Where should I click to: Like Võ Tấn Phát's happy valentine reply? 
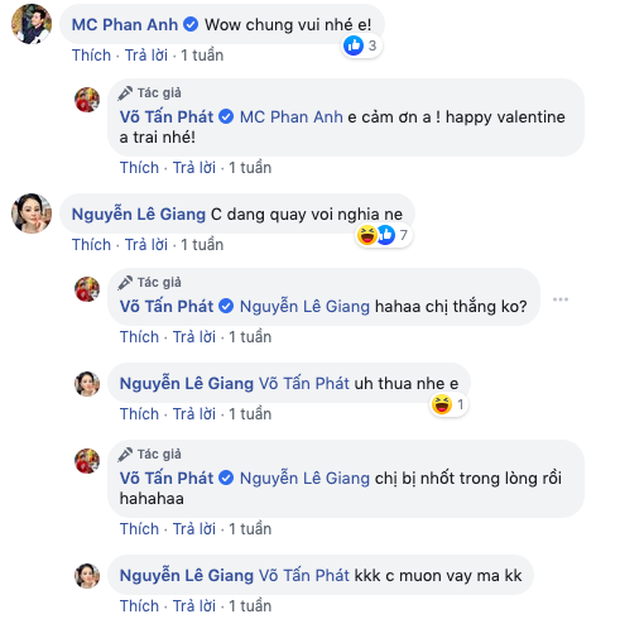139,167
